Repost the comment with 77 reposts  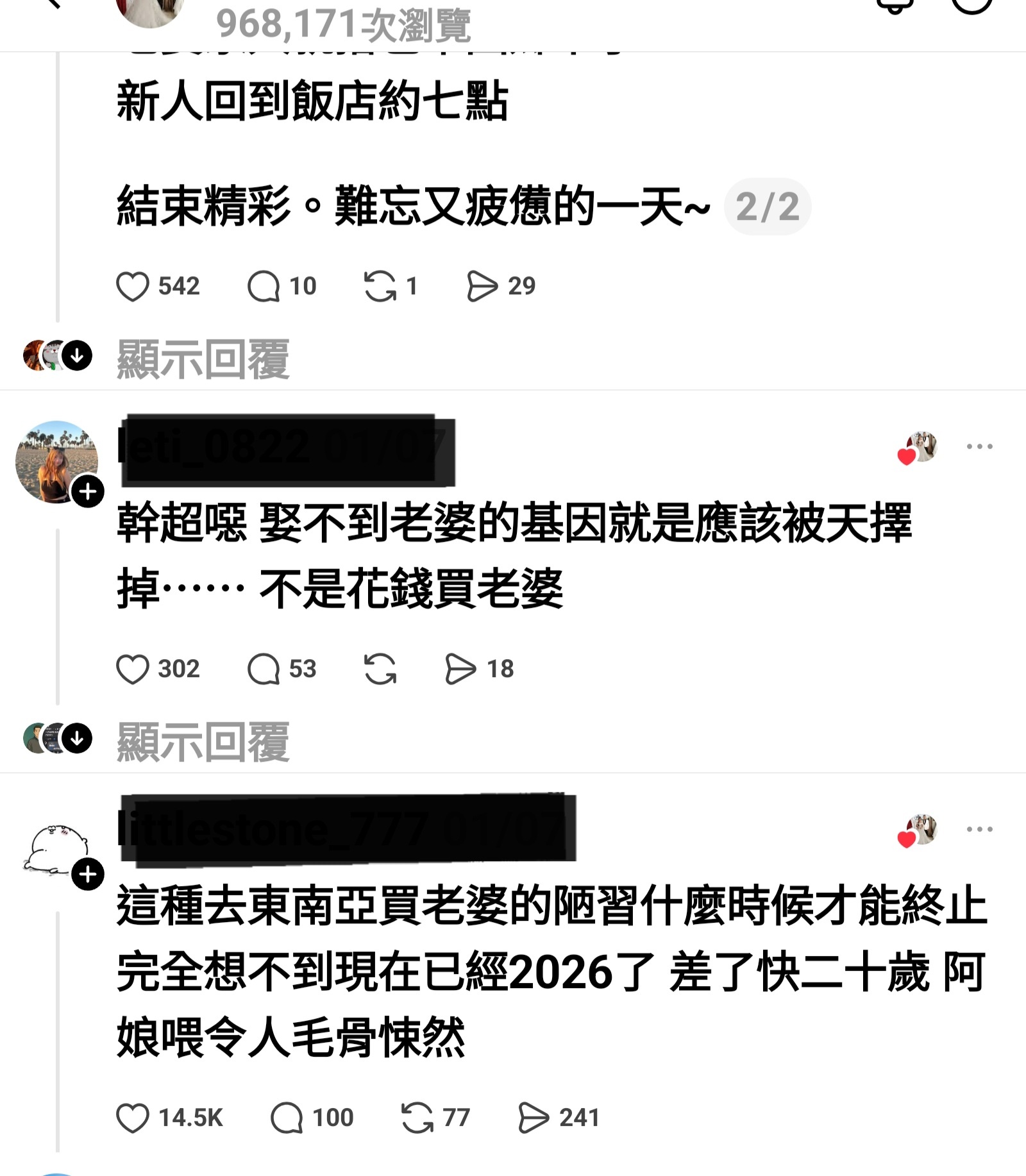click(417, 1118)
